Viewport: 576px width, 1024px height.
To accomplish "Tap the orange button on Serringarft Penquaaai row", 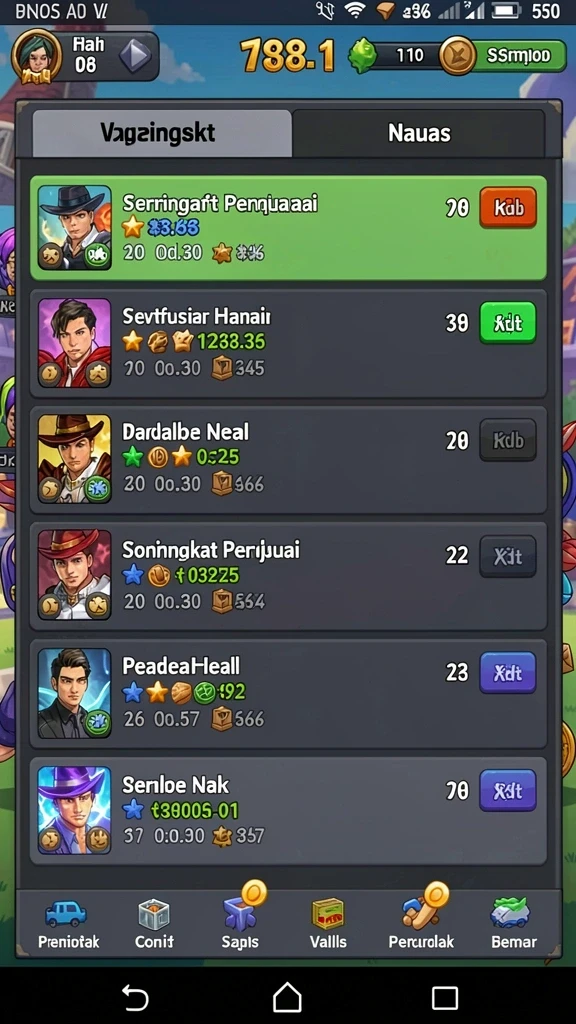I will [x=508, y=208].
